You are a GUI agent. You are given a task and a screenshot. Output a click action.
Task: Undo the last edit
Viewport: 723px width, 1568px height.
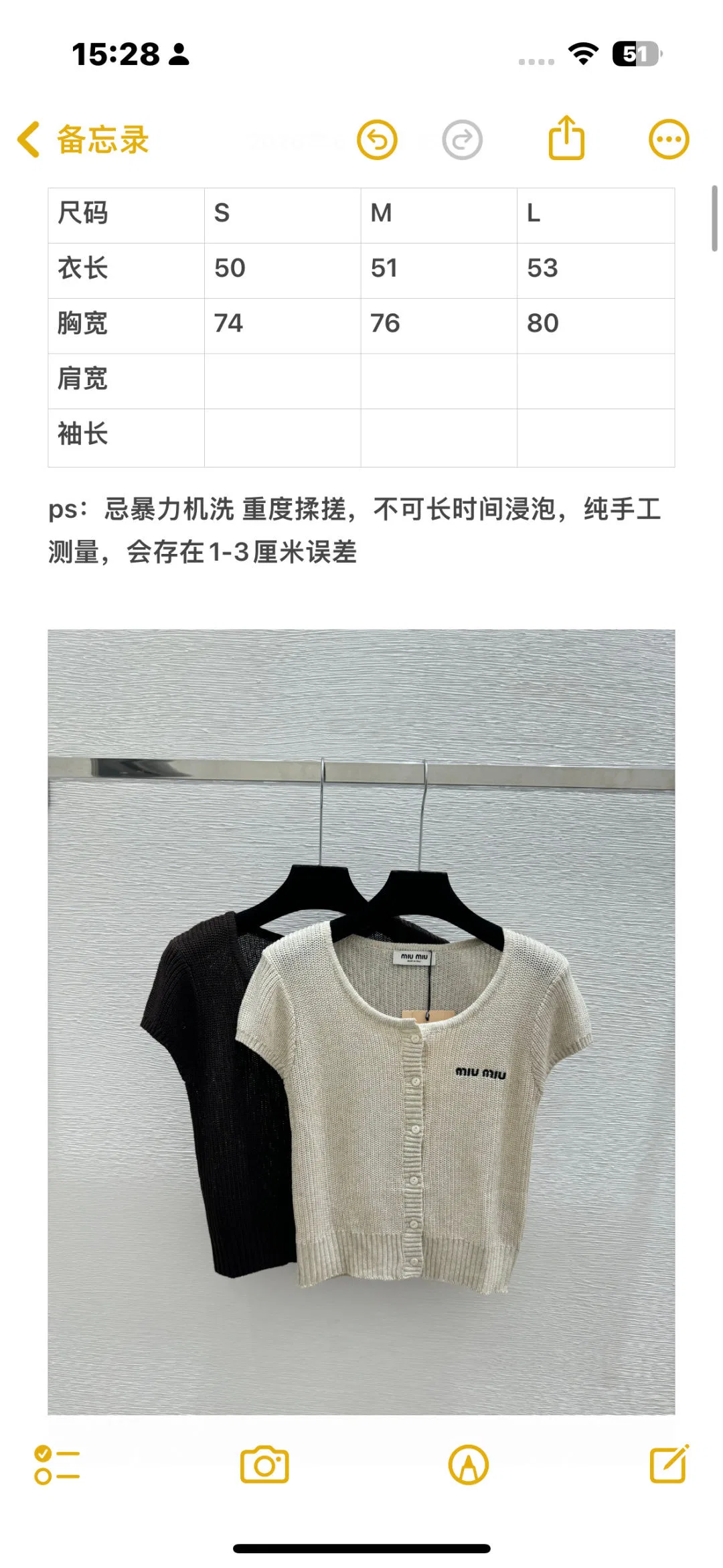(x=377, y=140)
